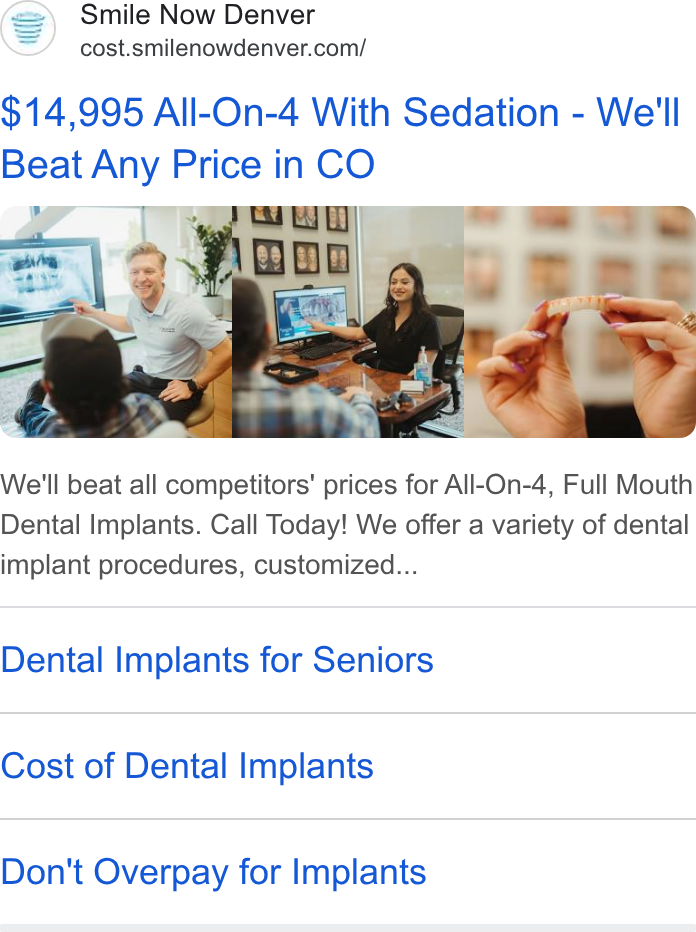Open the $14,995 All-On-4 With Sedation headline

(x=340, y=138)
